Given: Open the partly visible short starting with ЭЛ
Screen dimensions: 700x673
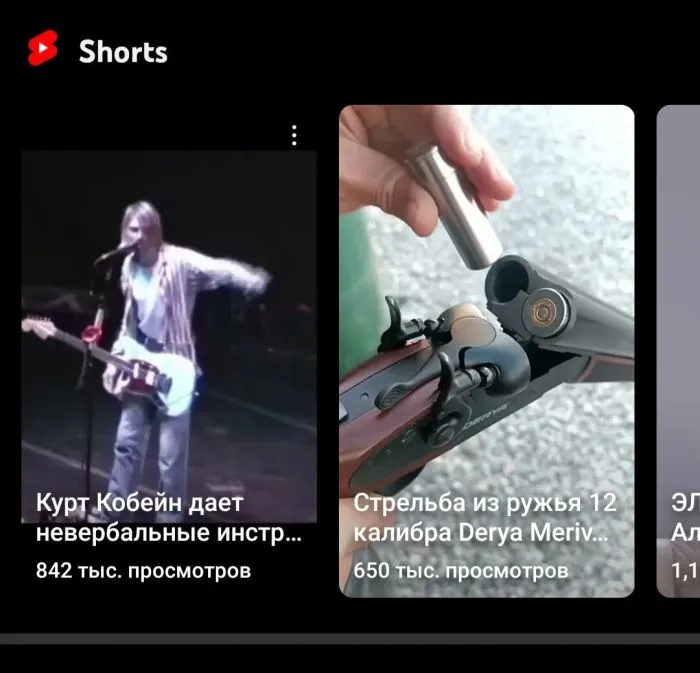Looking at the screenshot, I should point(680,350).
